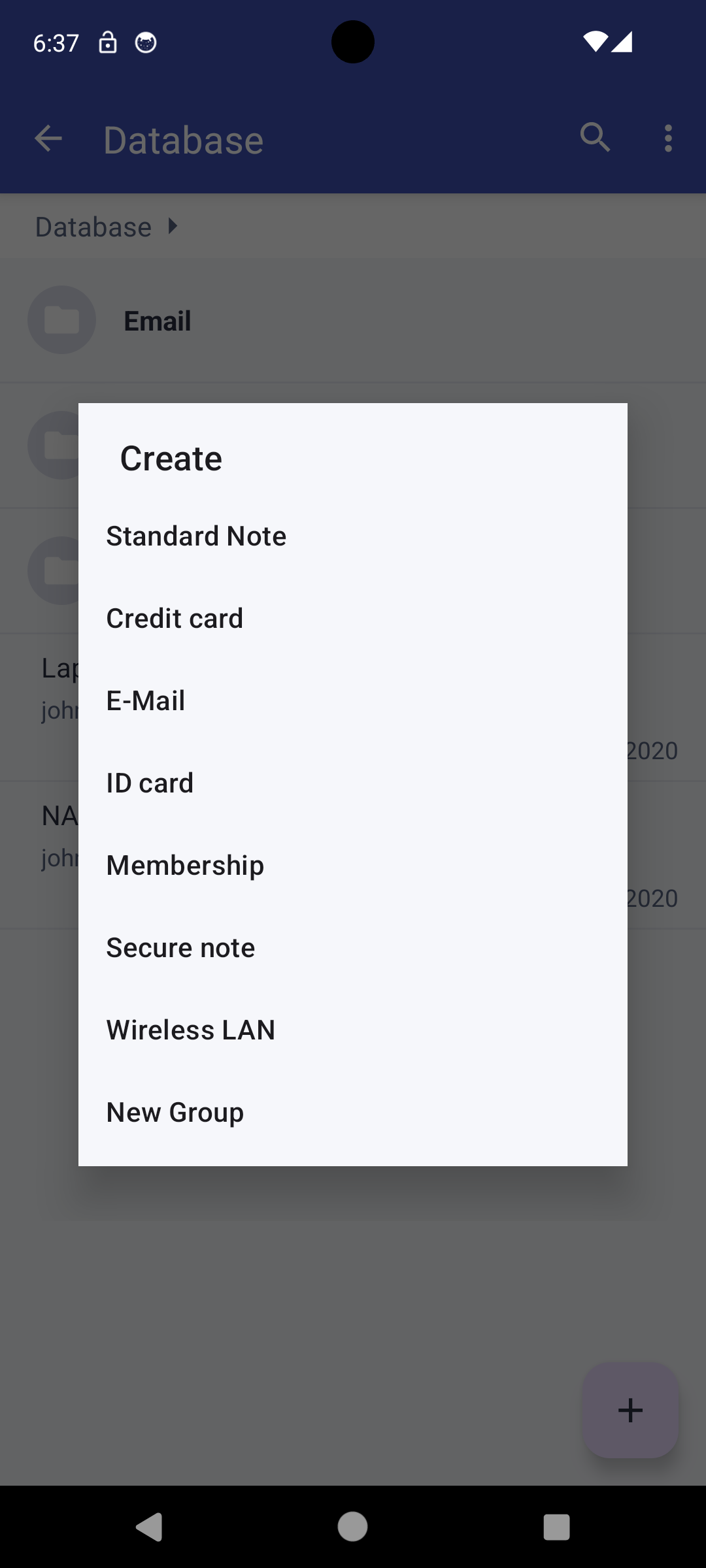Add a New Group
The image size is (706, 1568).
[x=175, y=1113]
